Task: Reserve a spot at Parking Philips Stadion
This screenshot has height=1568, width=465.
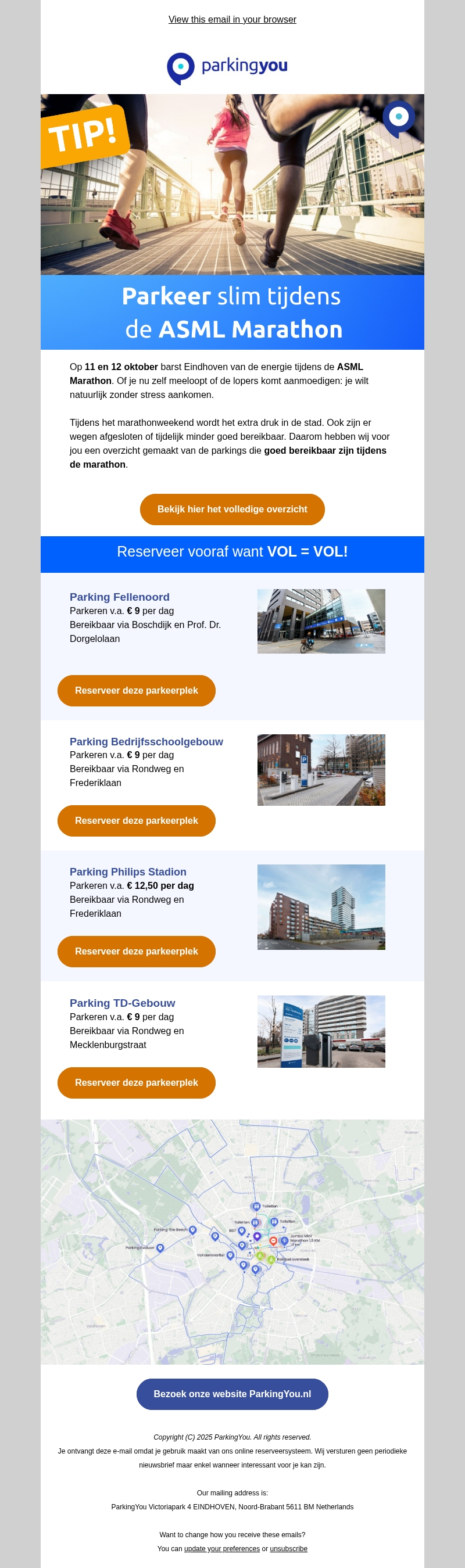Action: [137, 951]
